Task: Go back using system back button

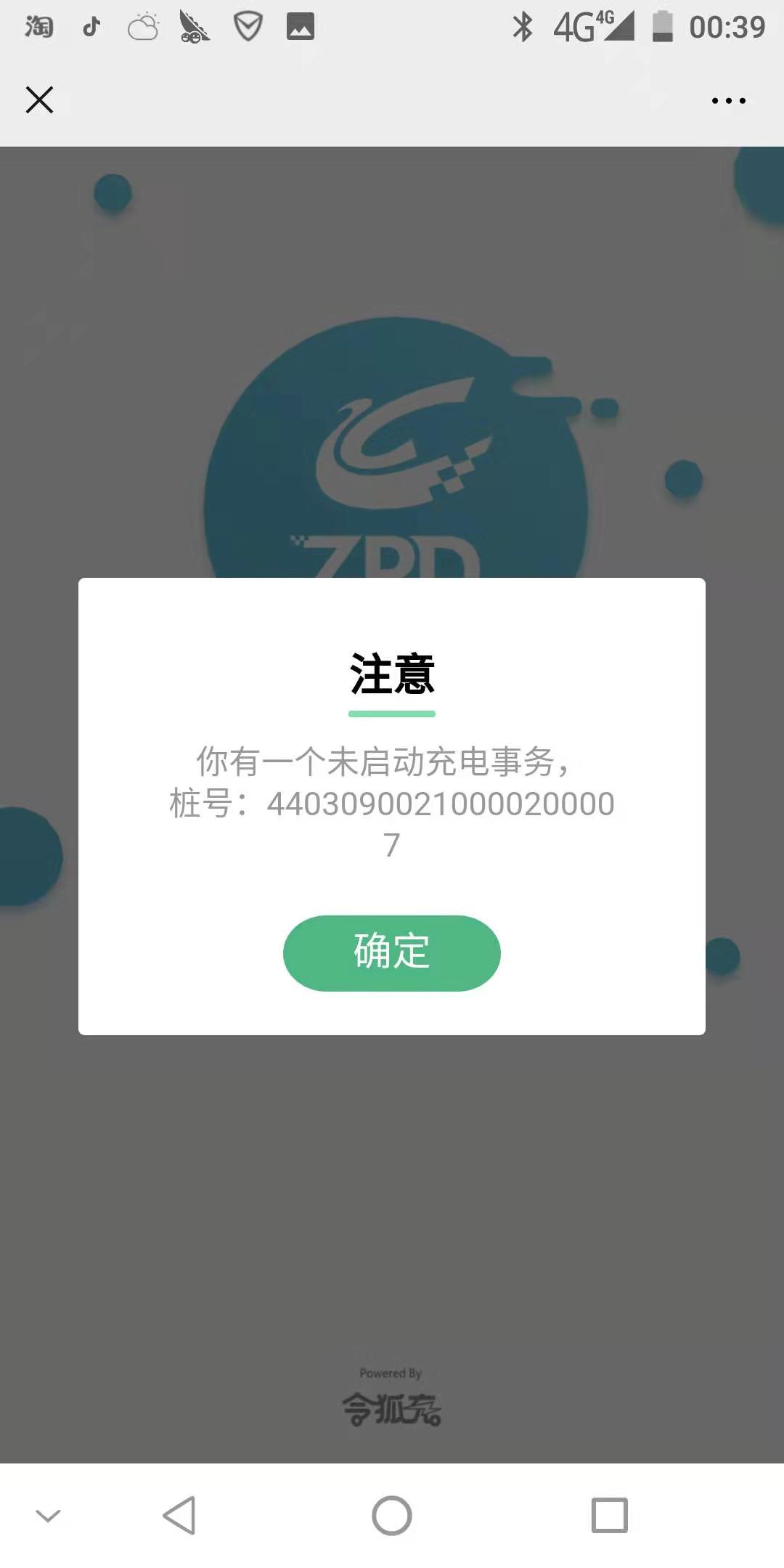Action: (179, 1516)
